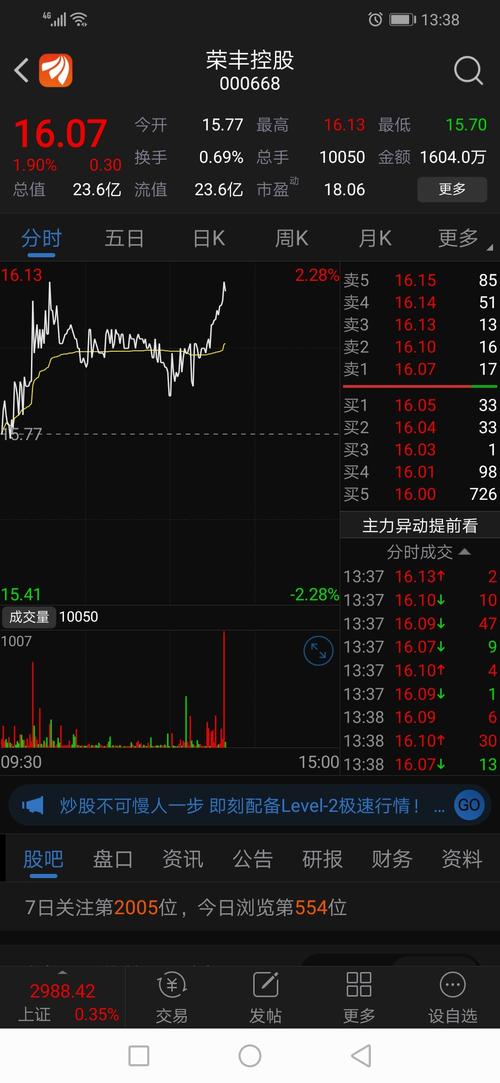Select the 月K chart tab
This screenshot has height=1083, width=500.
[374, 238]
